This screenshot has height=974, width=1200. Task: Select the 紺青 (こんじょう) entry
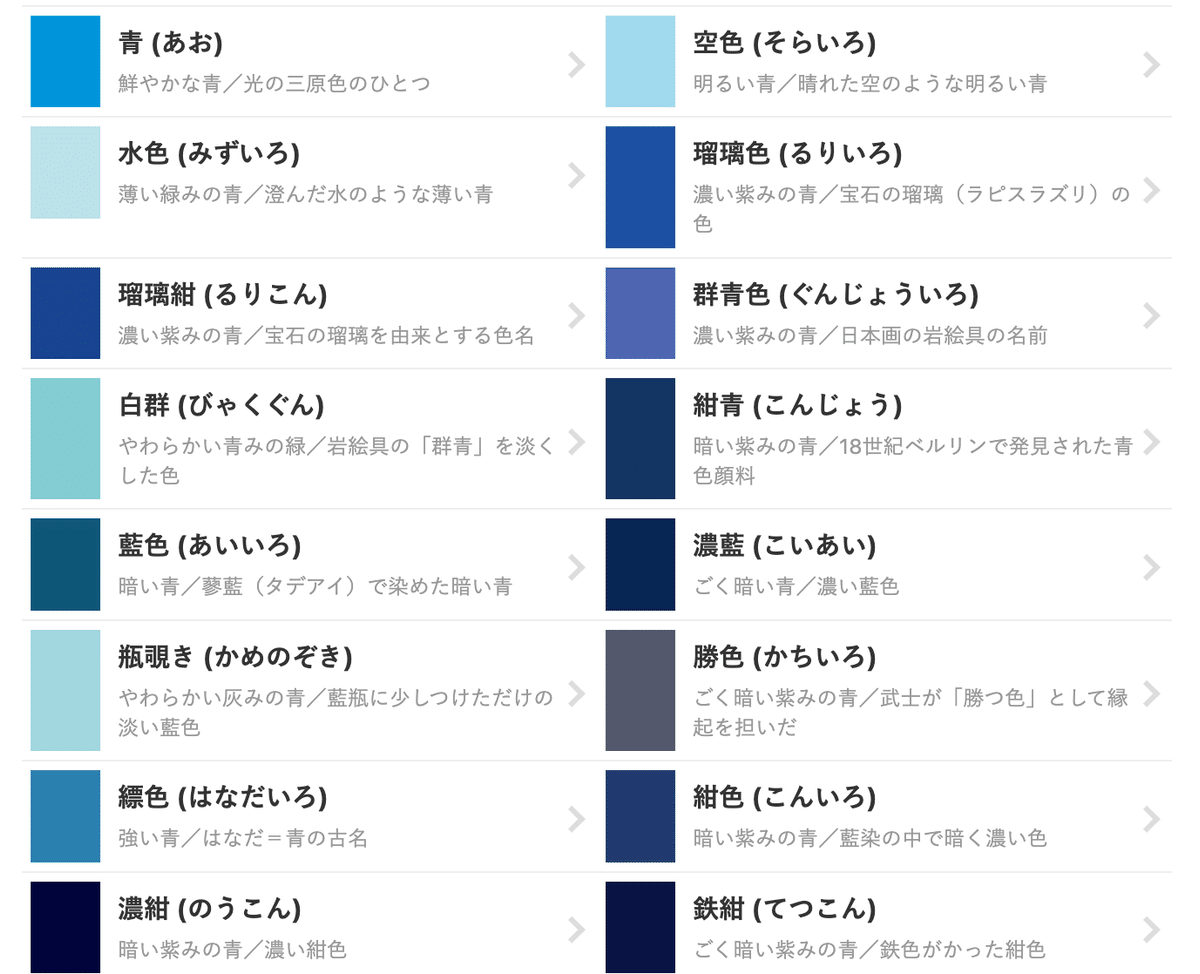point(880,439)
